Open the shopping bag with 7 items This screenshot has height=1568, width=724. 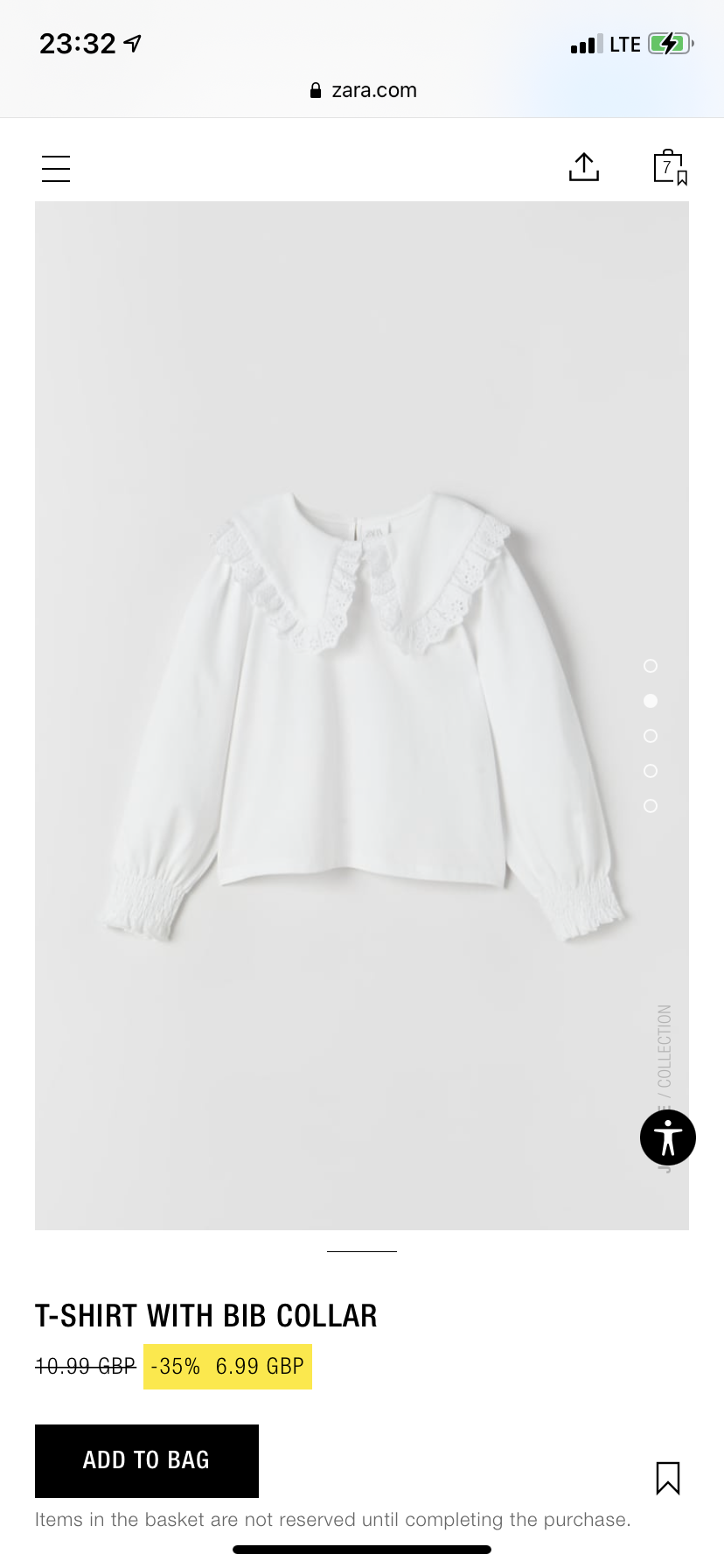671,166
